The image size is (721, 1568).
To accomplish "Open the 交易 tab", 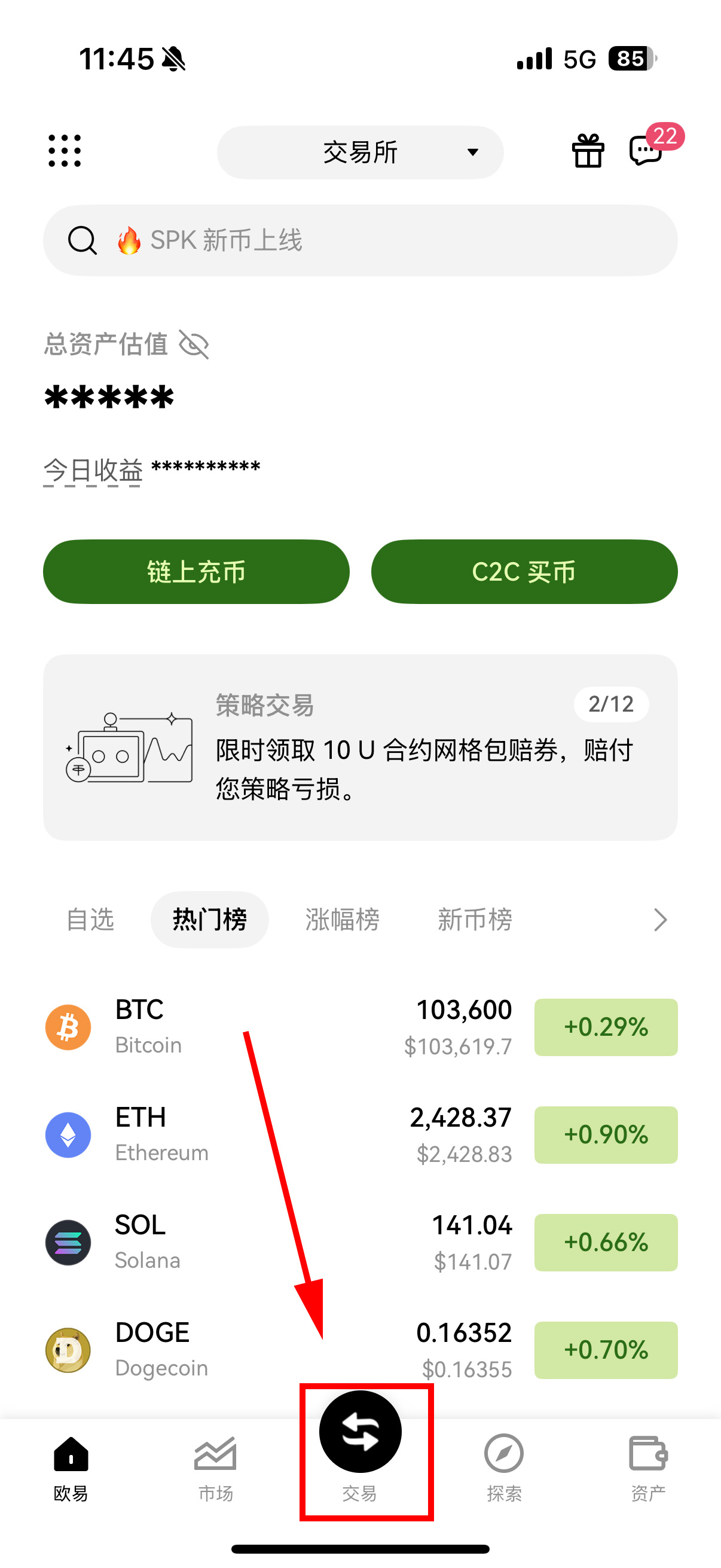I will pyautogui.click(x=360, y=1448).
